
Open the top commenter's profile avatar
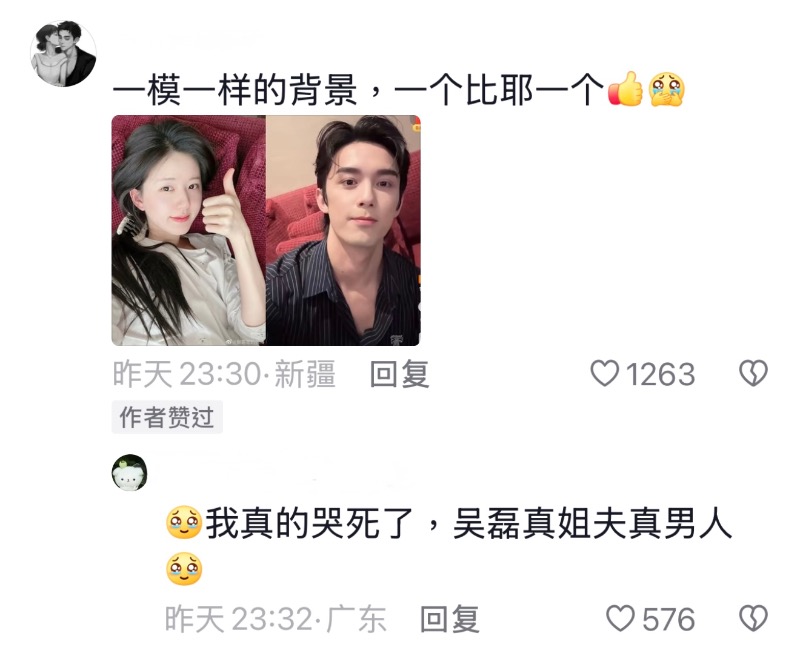tap(64, 53)
